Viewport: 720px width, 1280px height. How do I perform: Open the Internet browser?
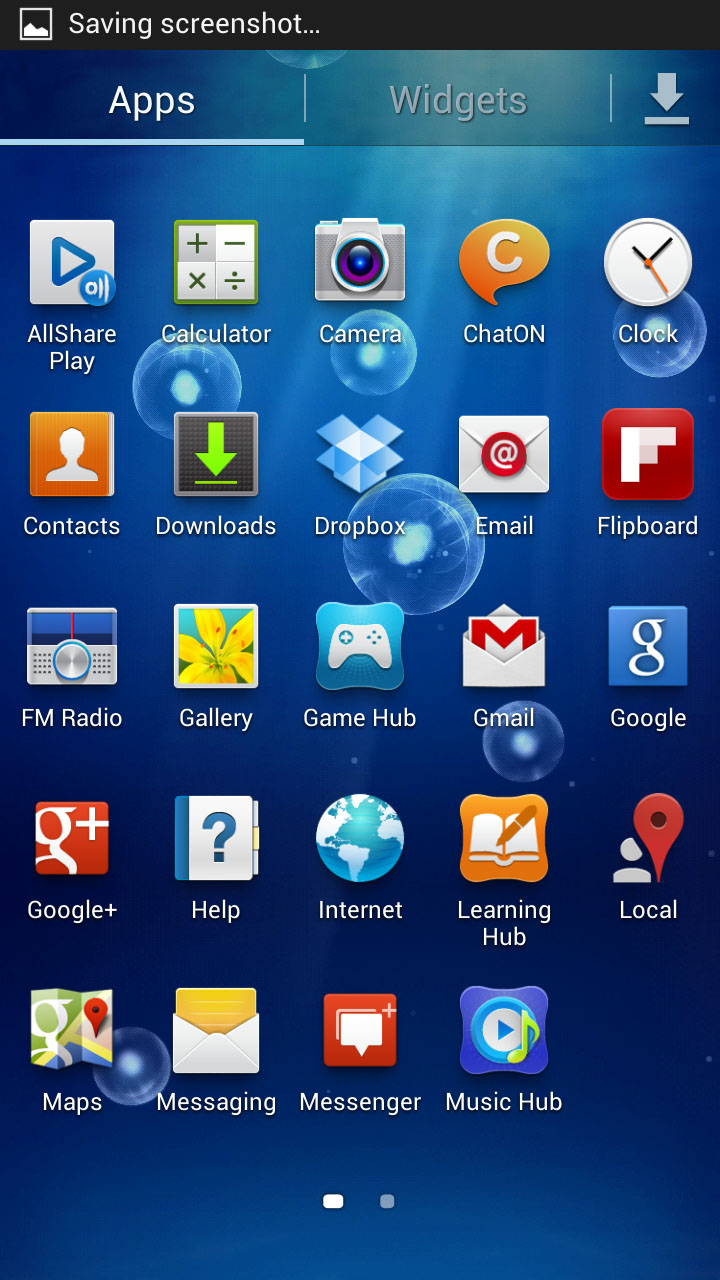[360, 839]
